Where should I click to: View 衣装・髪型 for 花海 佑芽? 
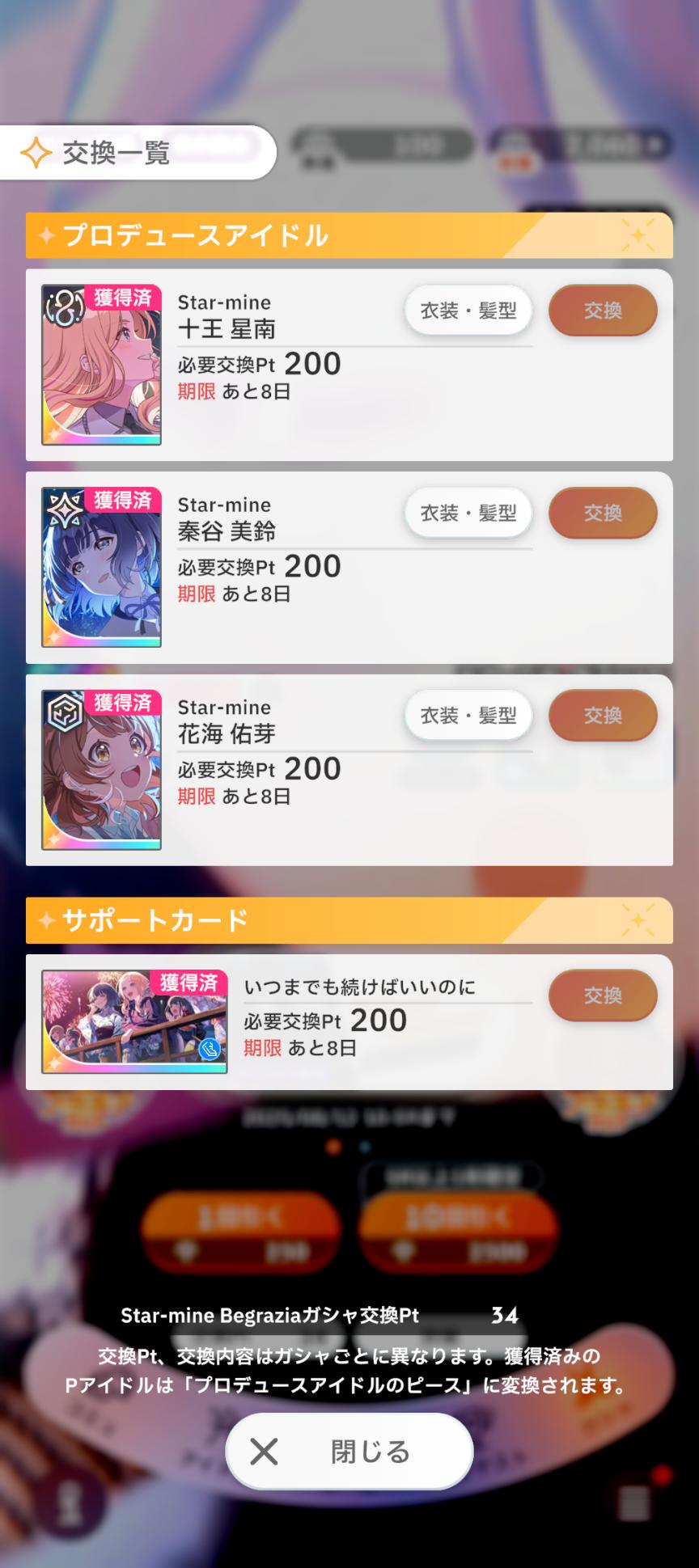pyautogui.click(x=468, y=715)
